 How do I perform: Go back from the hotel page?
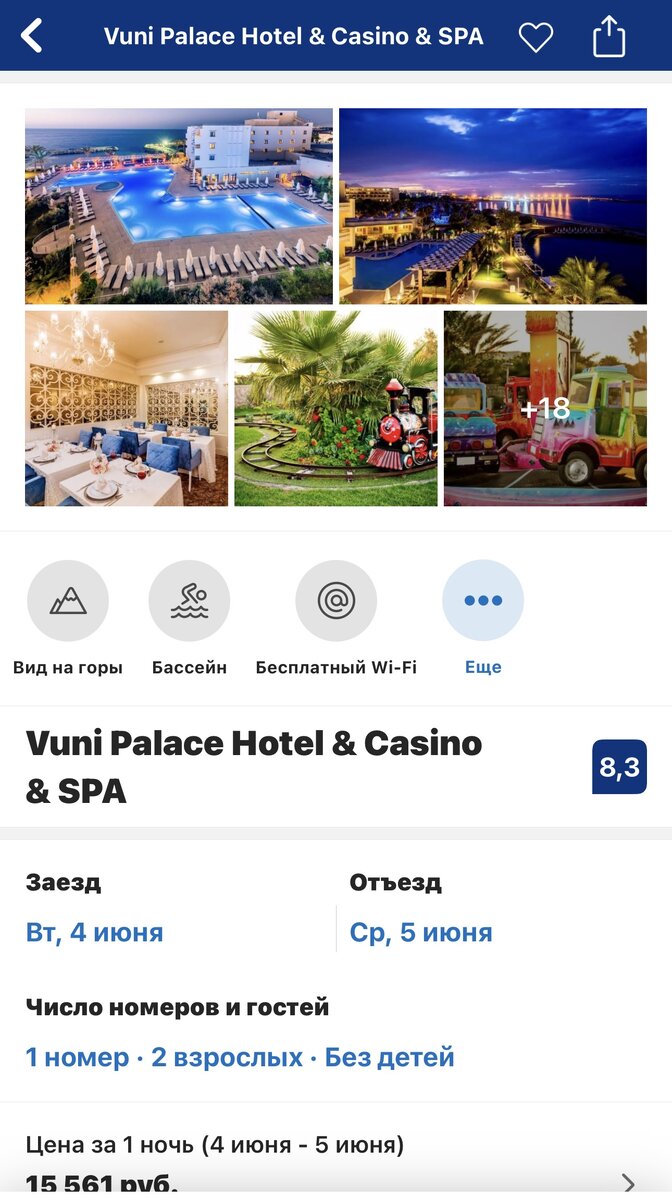[32, 37]
